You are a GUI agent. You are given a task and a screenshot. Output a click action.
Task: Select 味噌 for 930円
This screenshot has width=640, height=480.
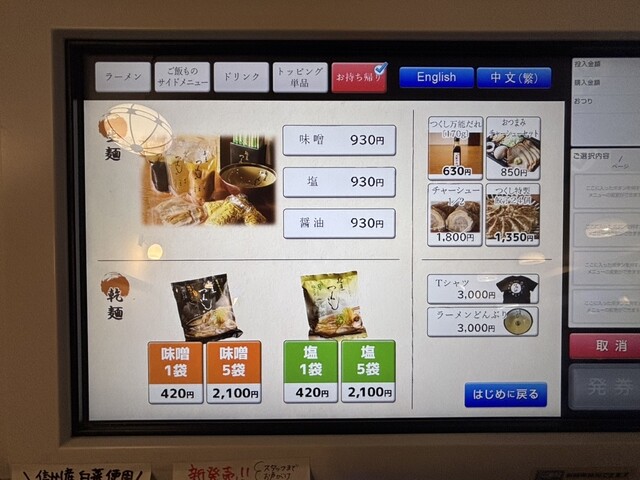pos(339,140)
